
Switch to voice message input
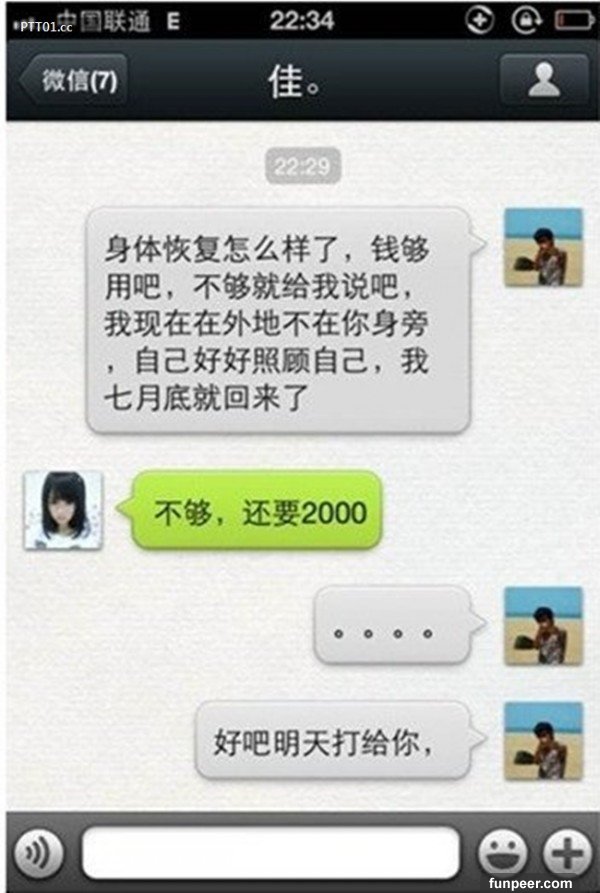(x=38, y=852)
